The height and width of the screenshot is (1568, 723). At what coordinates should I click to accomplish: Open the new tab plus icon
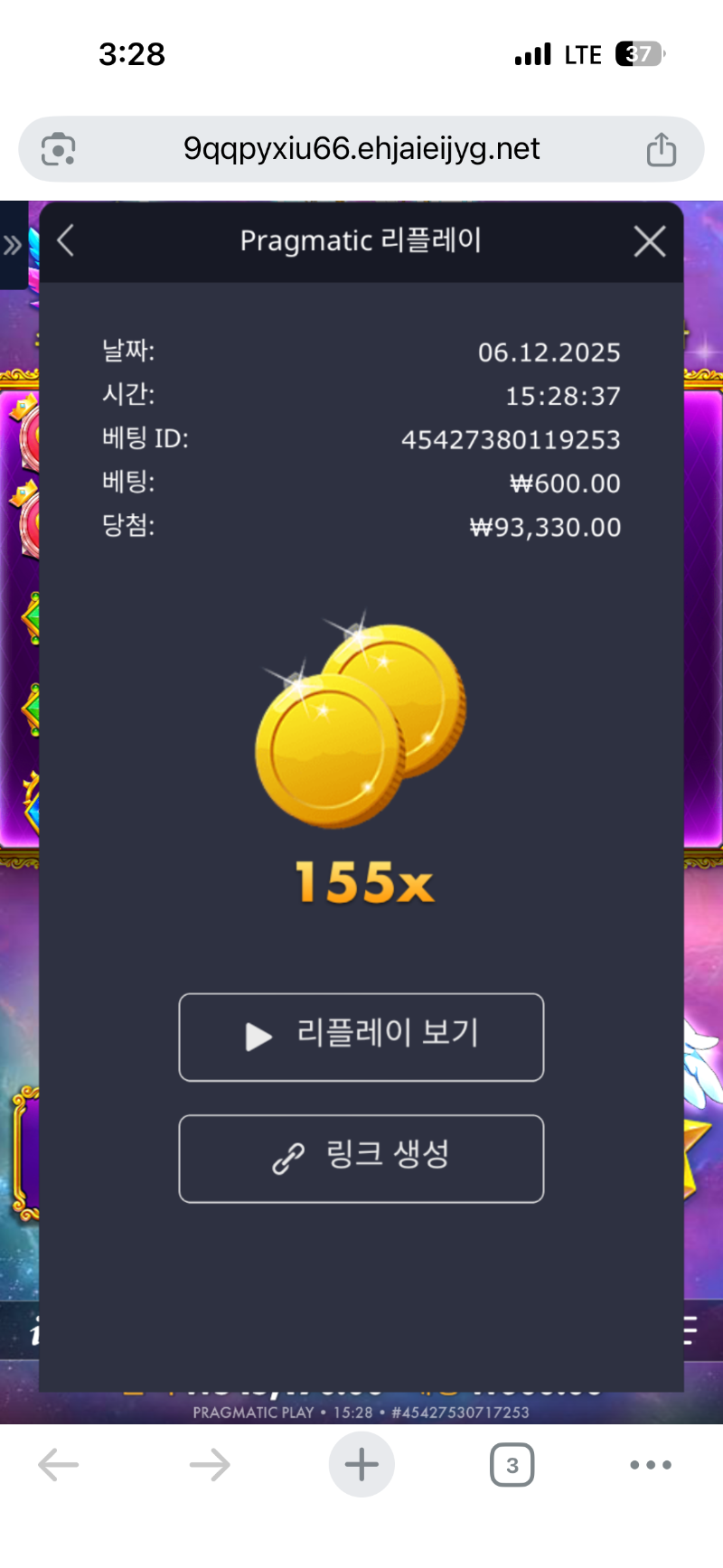(361, 1464)
